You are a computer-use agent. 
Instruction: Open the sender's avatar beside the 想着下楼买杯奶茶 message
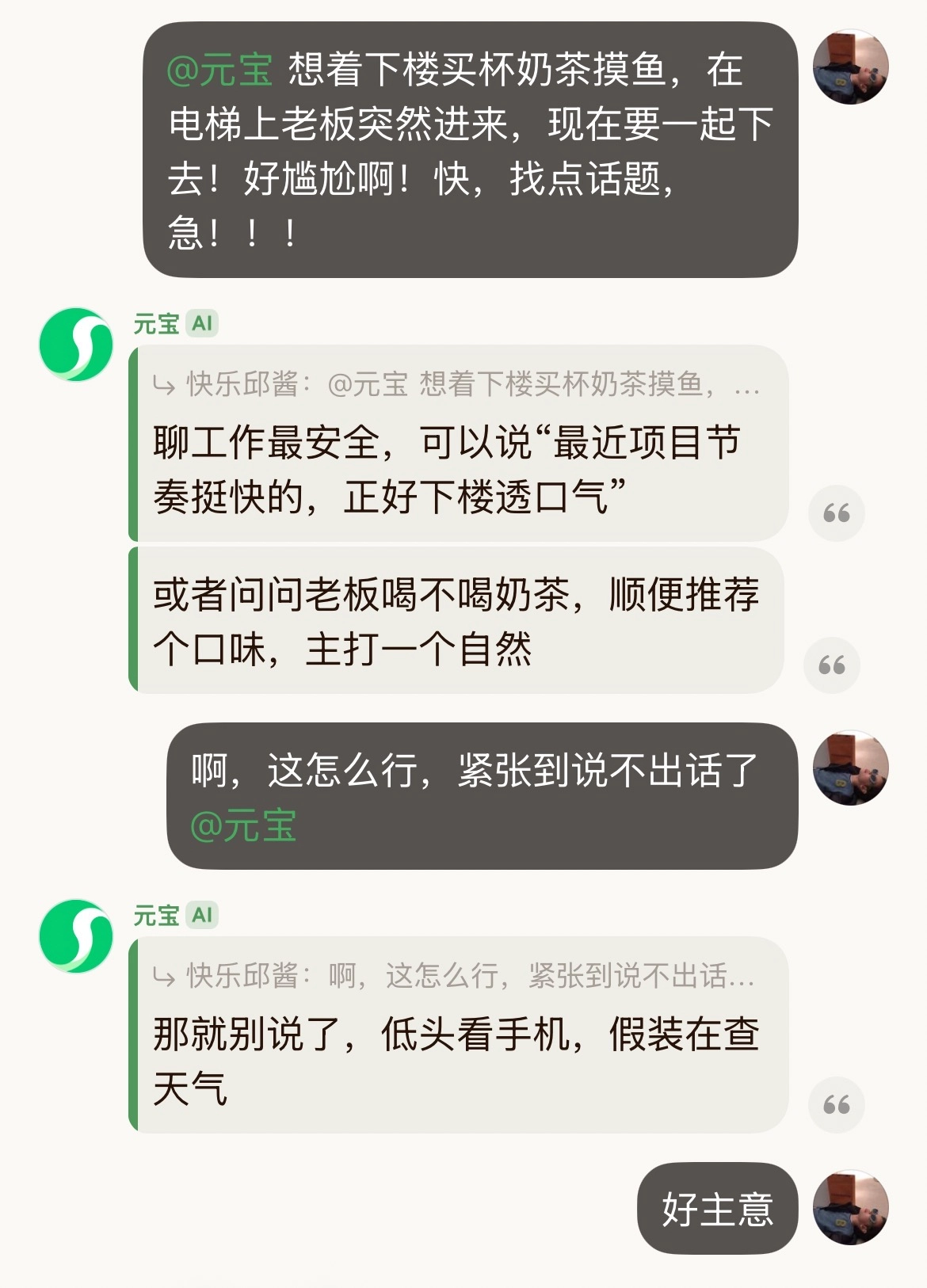pyautogui.click(x=850, y=68)
